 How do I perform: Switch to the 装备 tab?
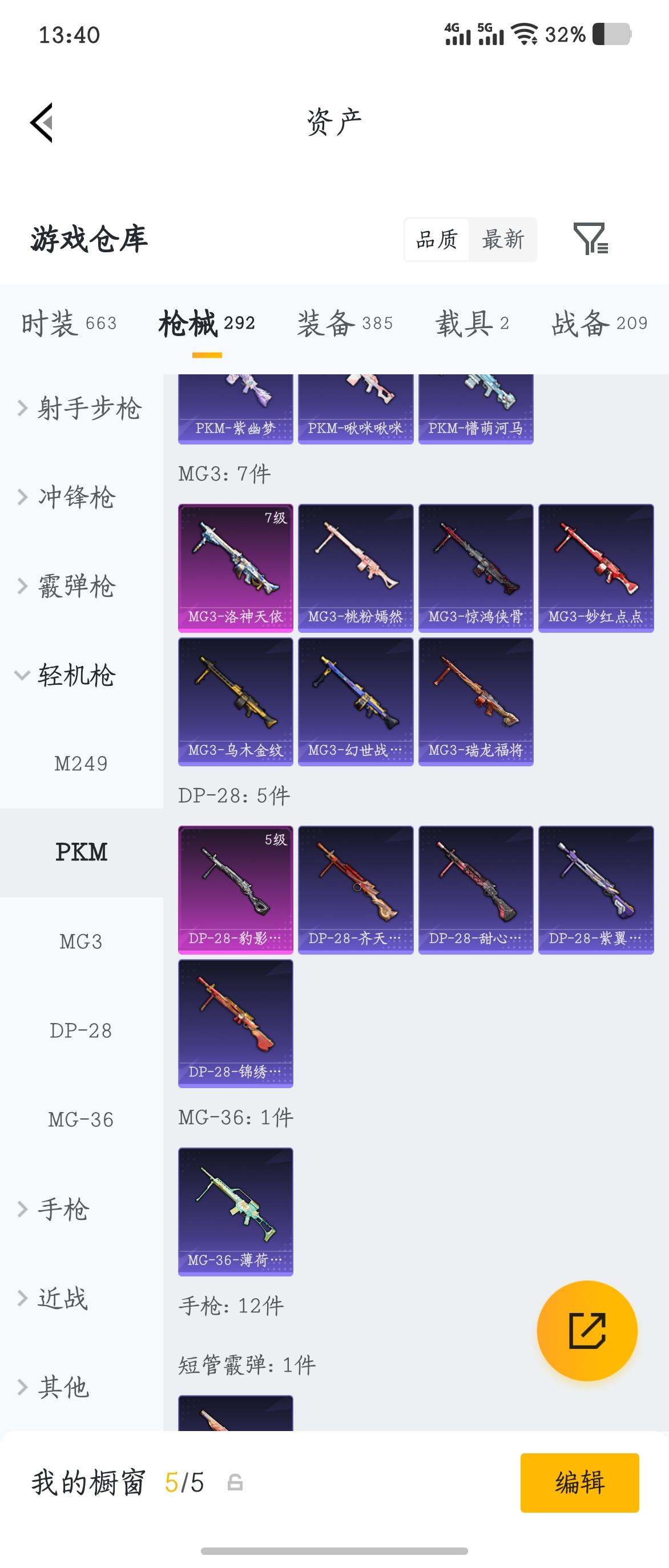(x=345, y=322)
